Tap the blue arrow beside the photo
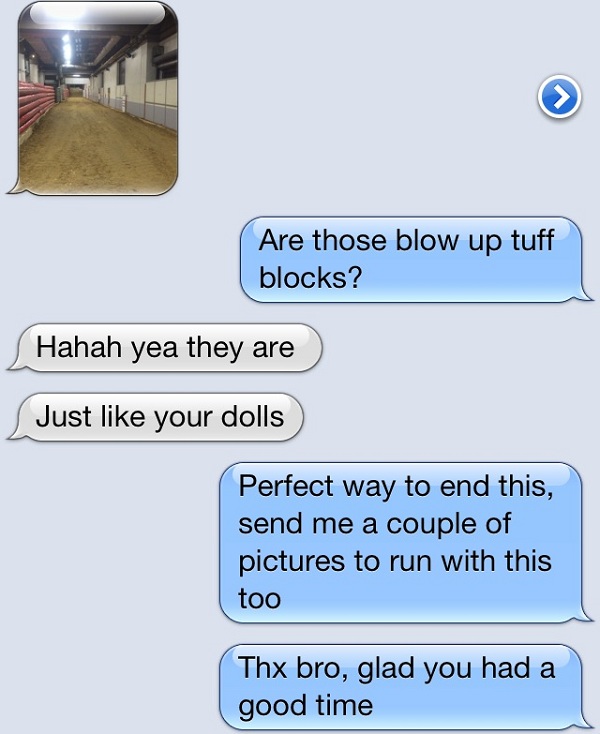600x734 pixels. [x=559, y=97]
